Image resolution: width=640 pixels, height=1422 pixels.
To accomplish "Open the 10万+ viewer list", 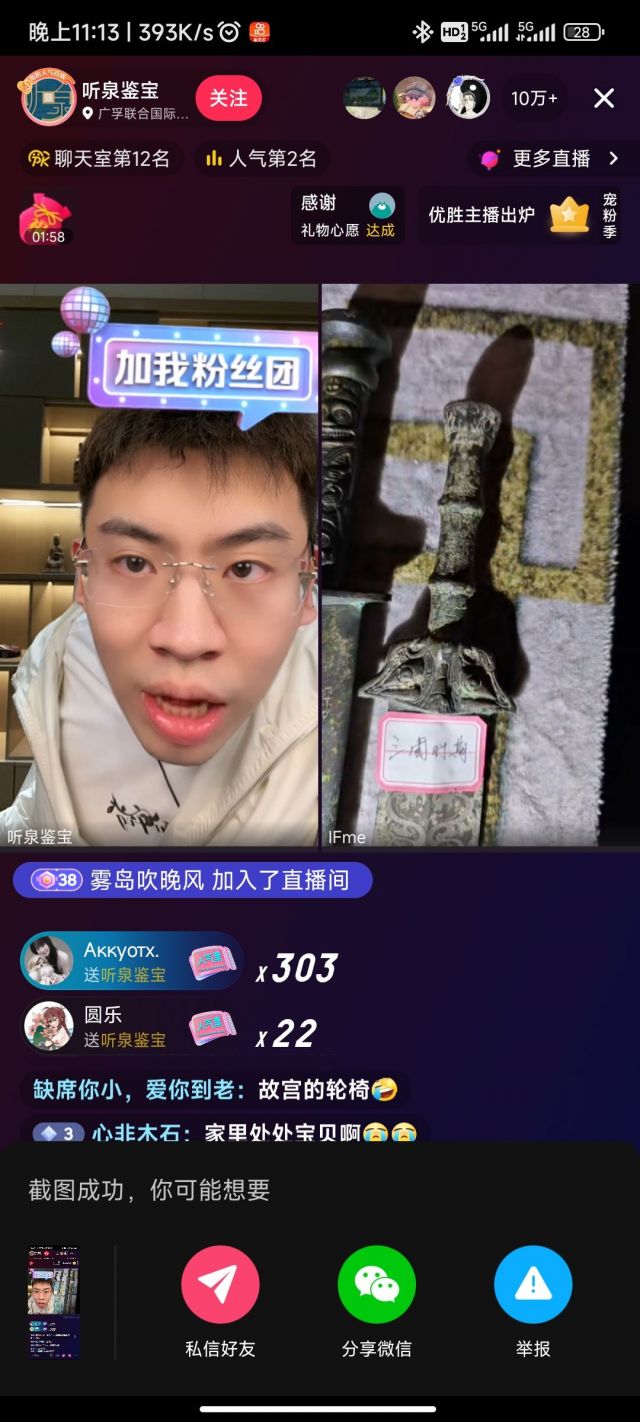I will 534,98.
